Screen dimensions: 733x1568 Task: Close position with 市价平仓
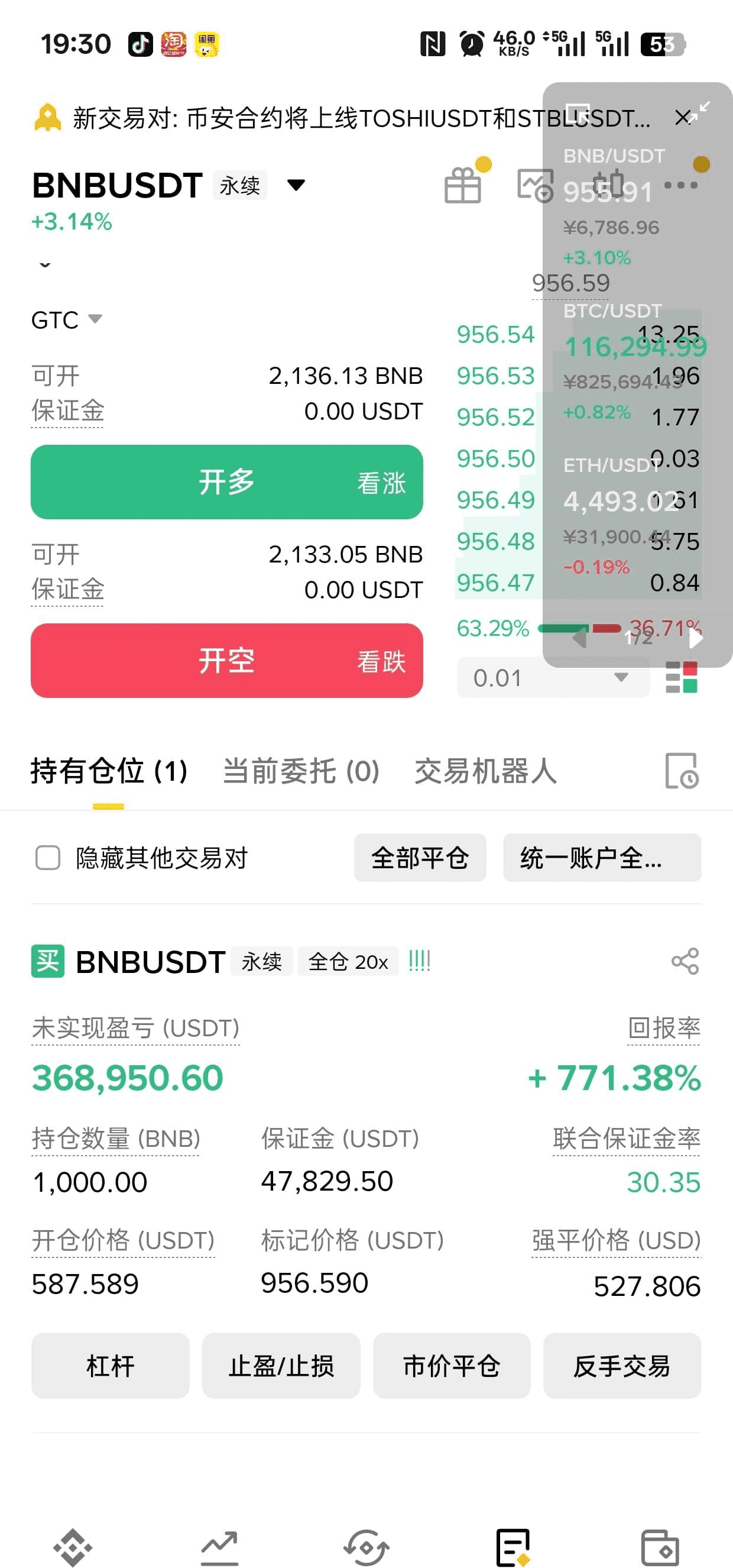point(452,1366)
